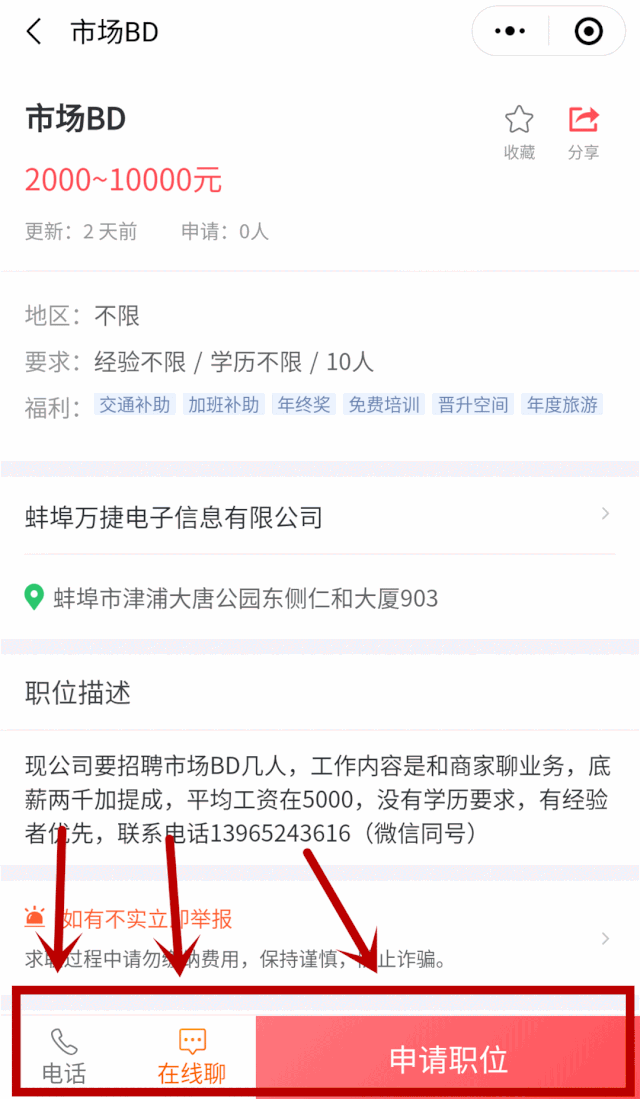Save this job with the 收藏 star

point(519,132)
